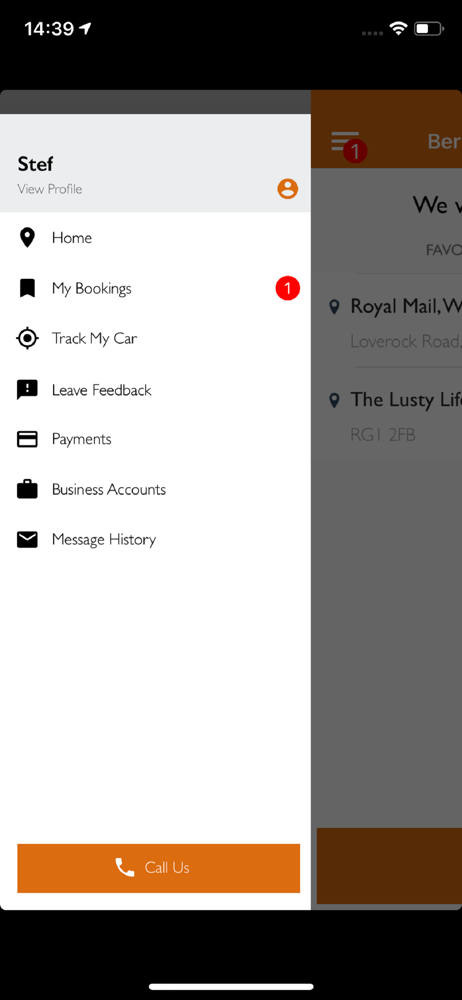Screen dimensions: 462x1000
Task: Tap the Call Us button
Action: point(158,868)
